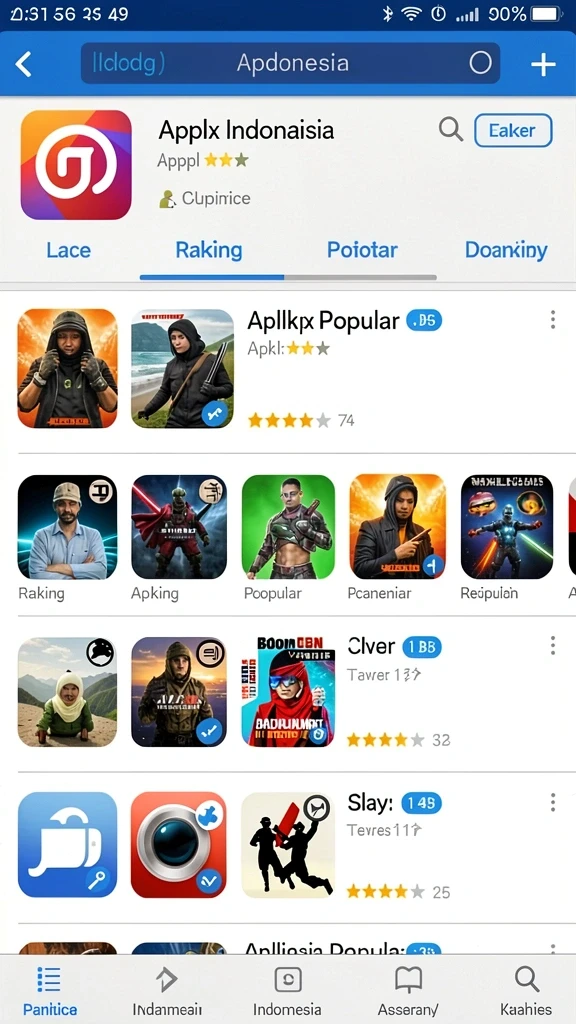
Task: Open overflow menu for Apllkpx Popular
Action: tap(552, 319)
